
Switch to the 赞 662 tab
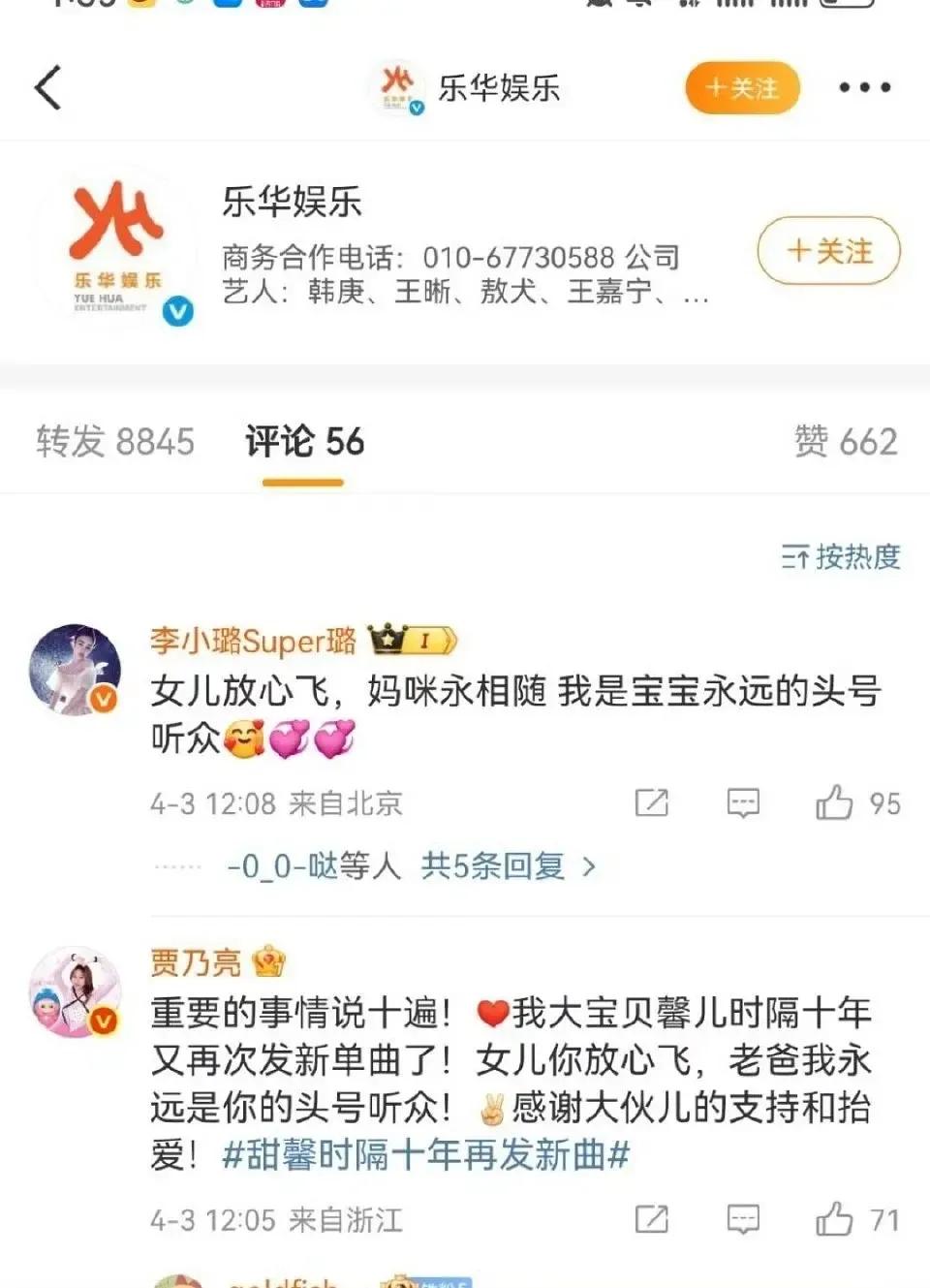tap(846, 442)
